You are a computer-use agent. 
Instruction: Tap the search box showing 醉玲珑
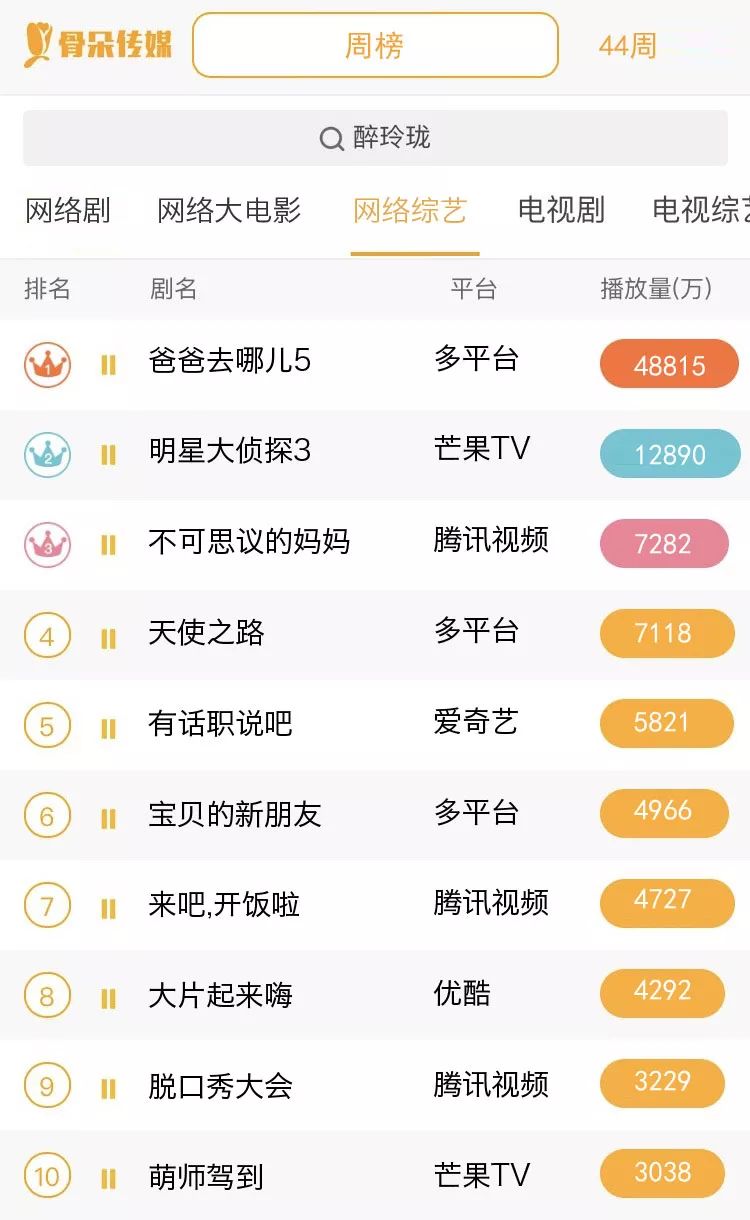click(x=375, y=138)
